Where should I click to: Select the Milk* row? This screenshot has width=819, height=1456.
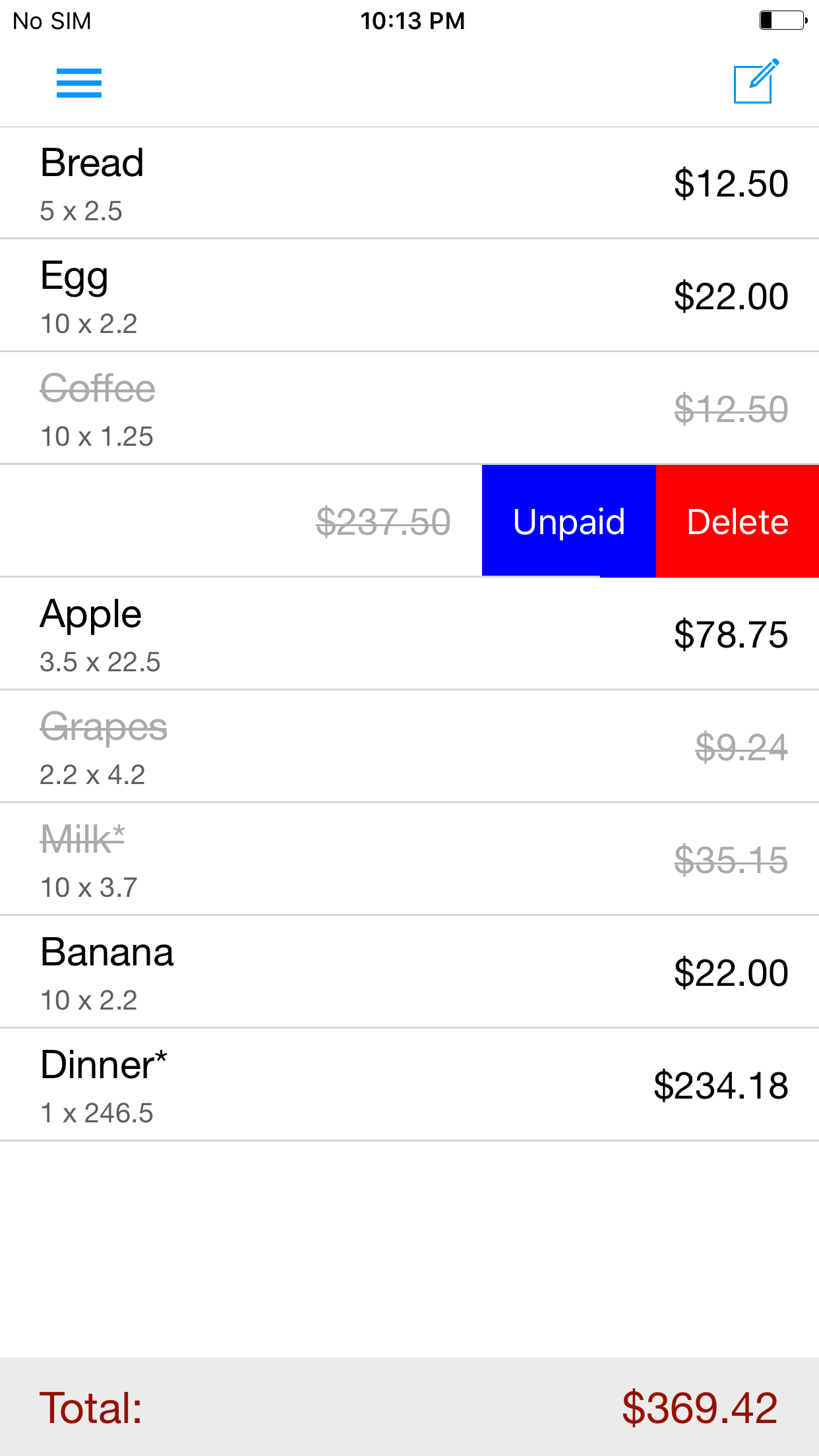coord(409,859)
